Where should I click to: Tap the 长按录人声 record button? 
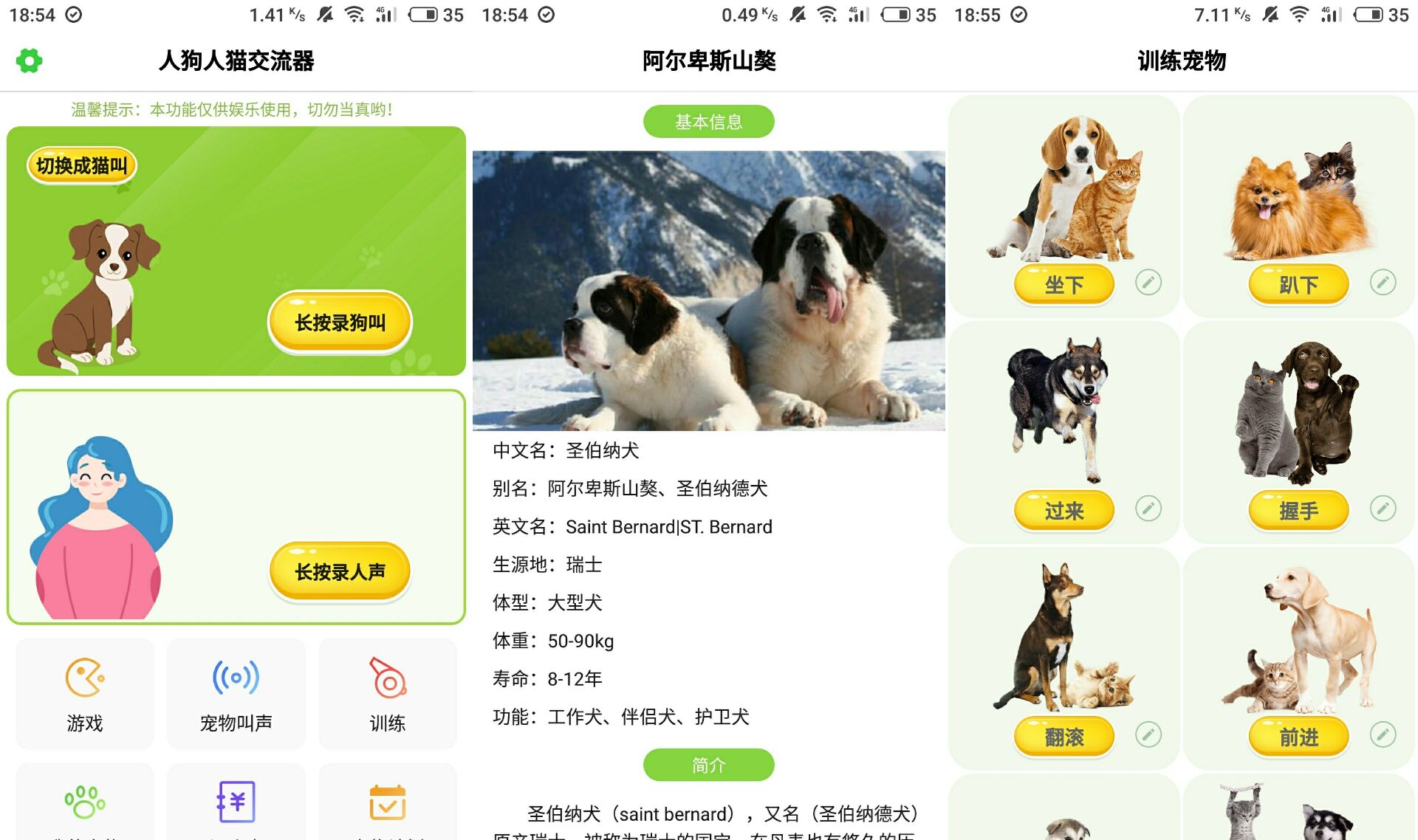[340, 571]
